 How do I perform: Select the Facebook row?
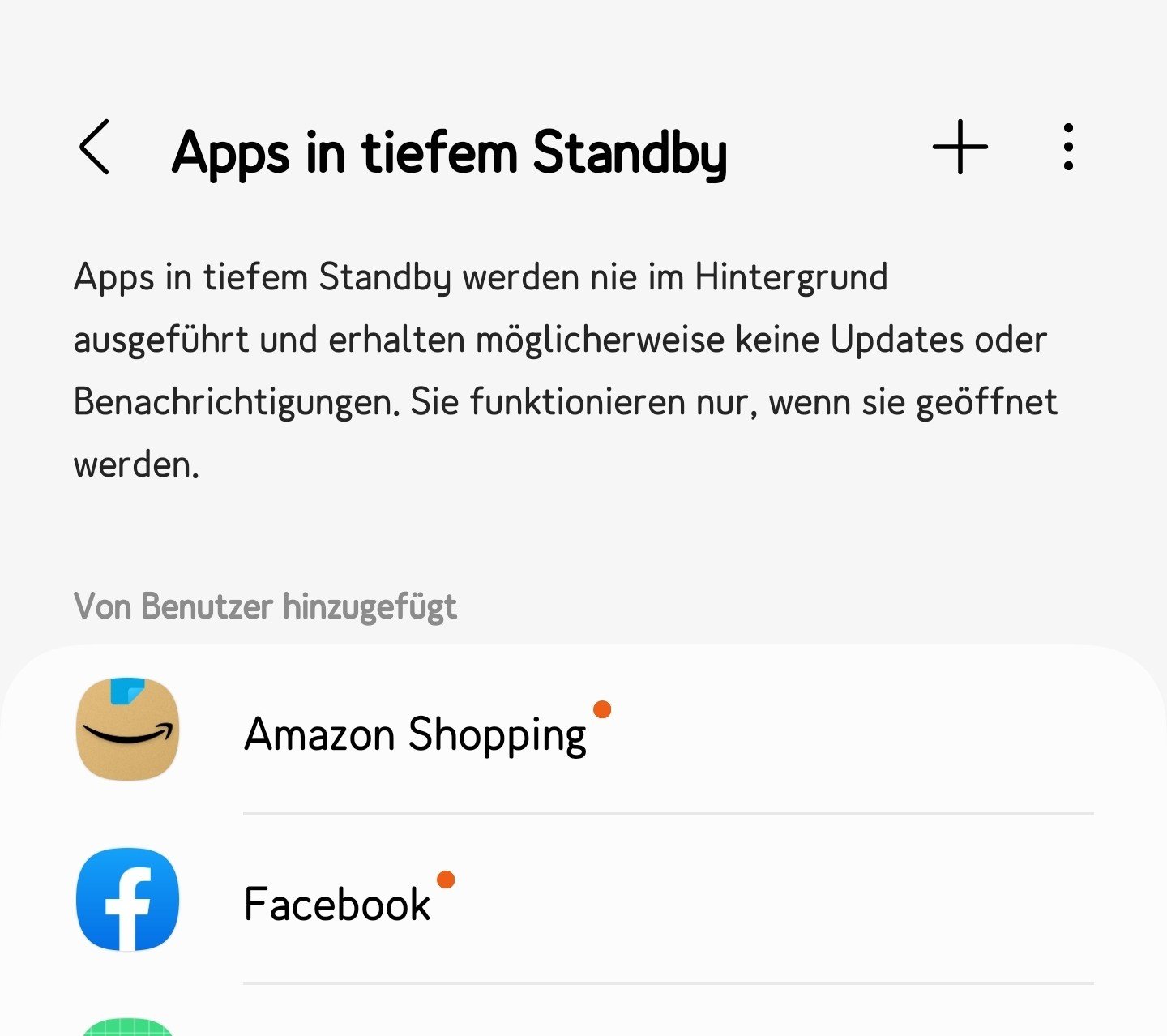pos(337,903)
